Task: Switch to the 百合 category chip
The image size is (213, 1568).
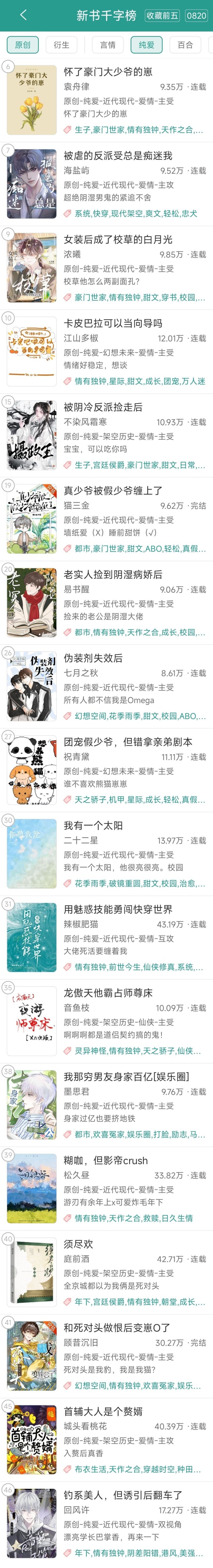Action: coord(185,45)
